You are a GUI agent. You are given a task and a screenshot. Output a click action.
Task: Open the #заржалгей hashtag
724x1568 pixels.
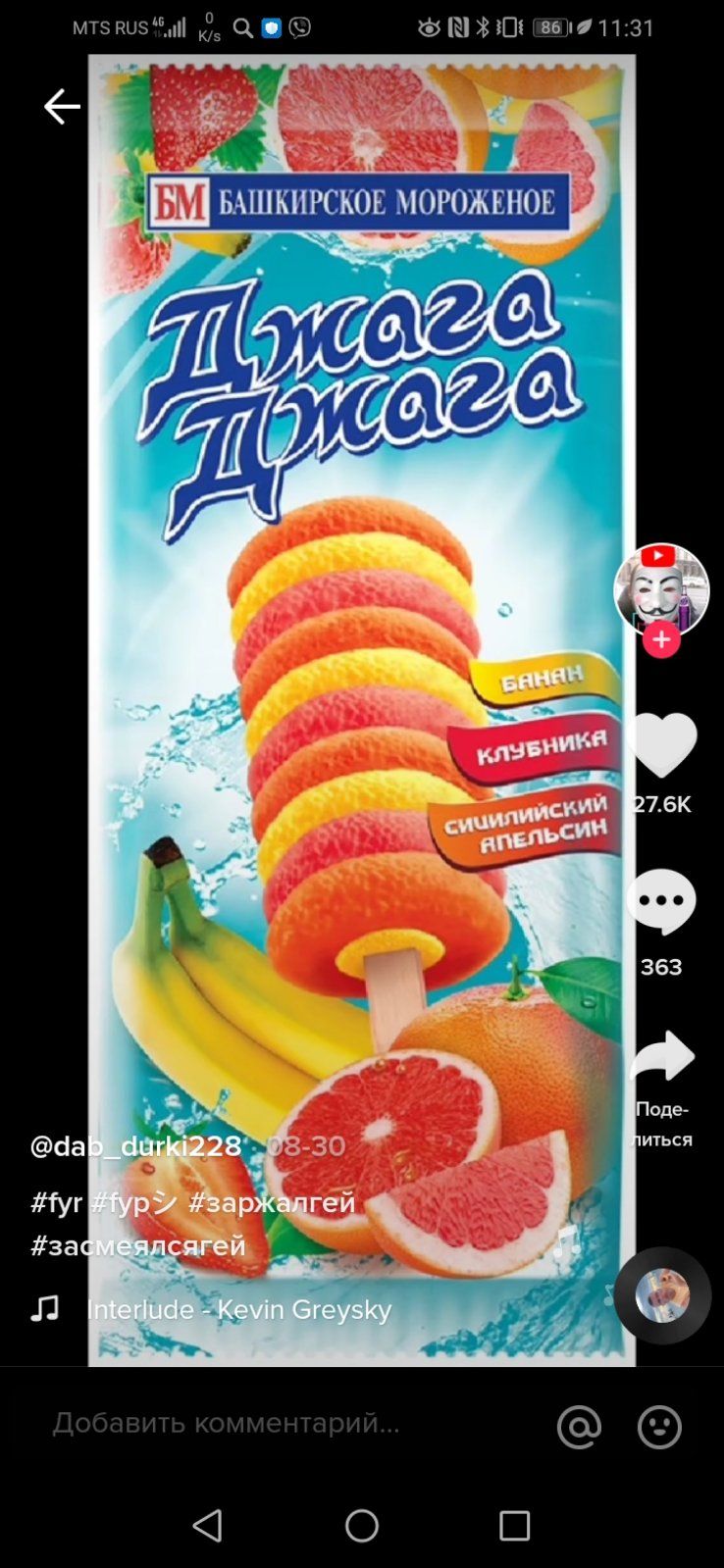[x=271, y=1202]
